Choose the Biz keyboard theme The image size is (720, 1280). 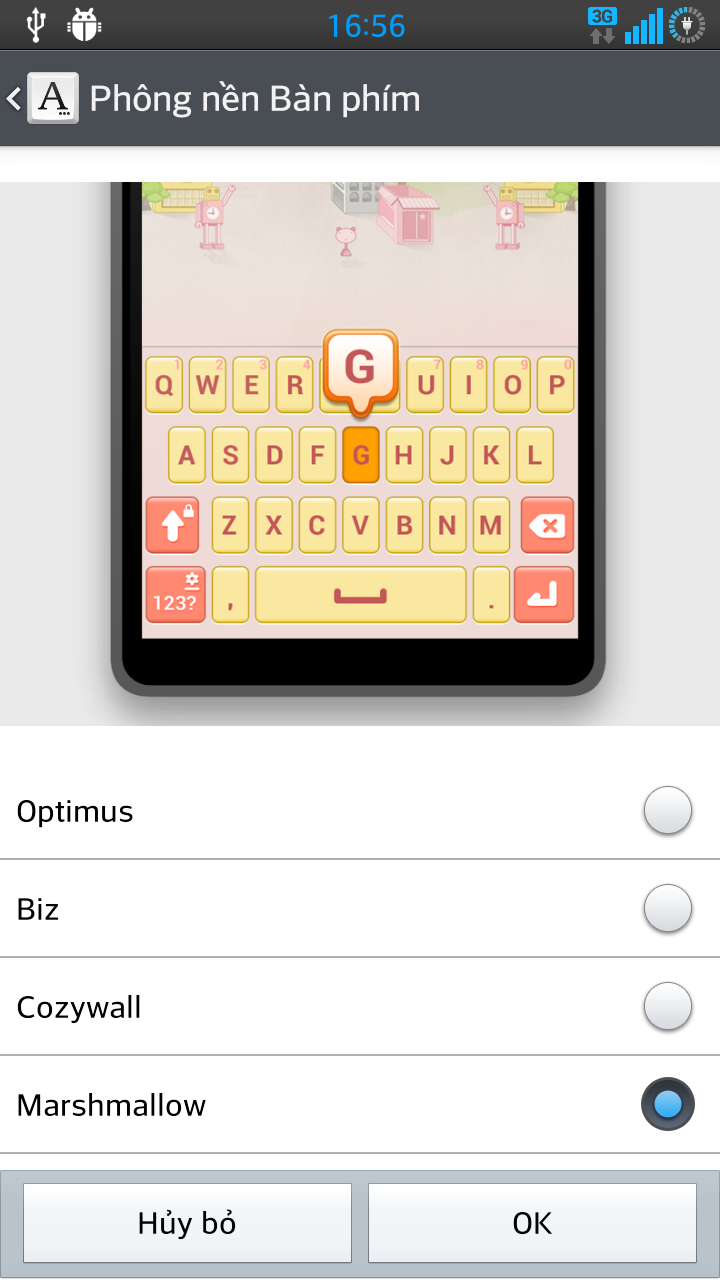(x=667, y=909)
